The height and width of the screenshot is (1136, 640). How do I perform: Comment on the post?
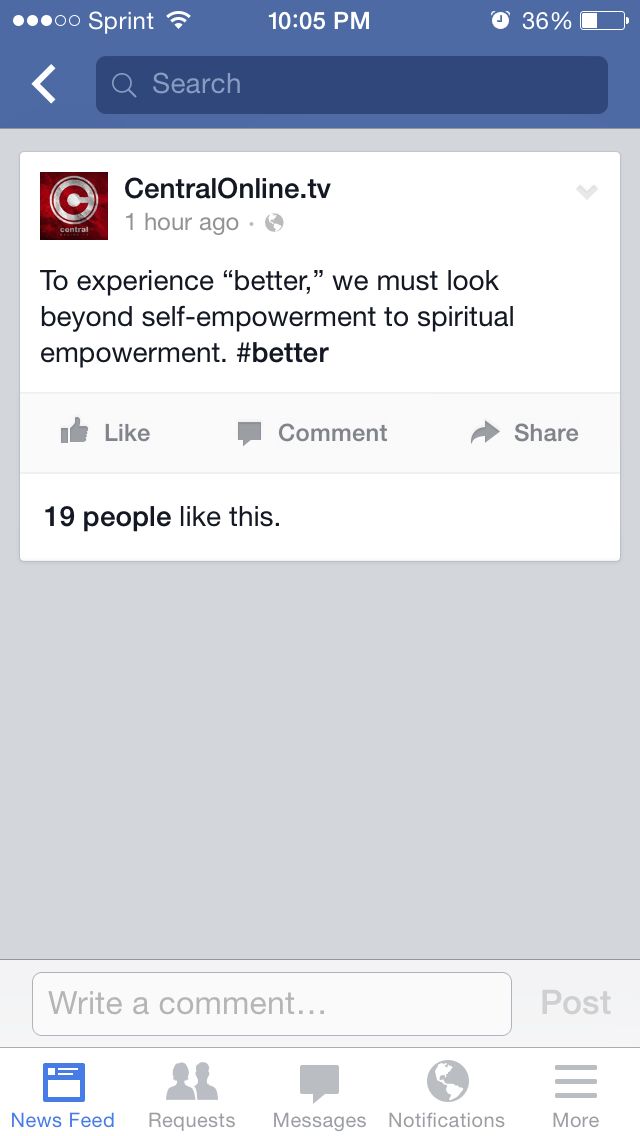point(312,433)
